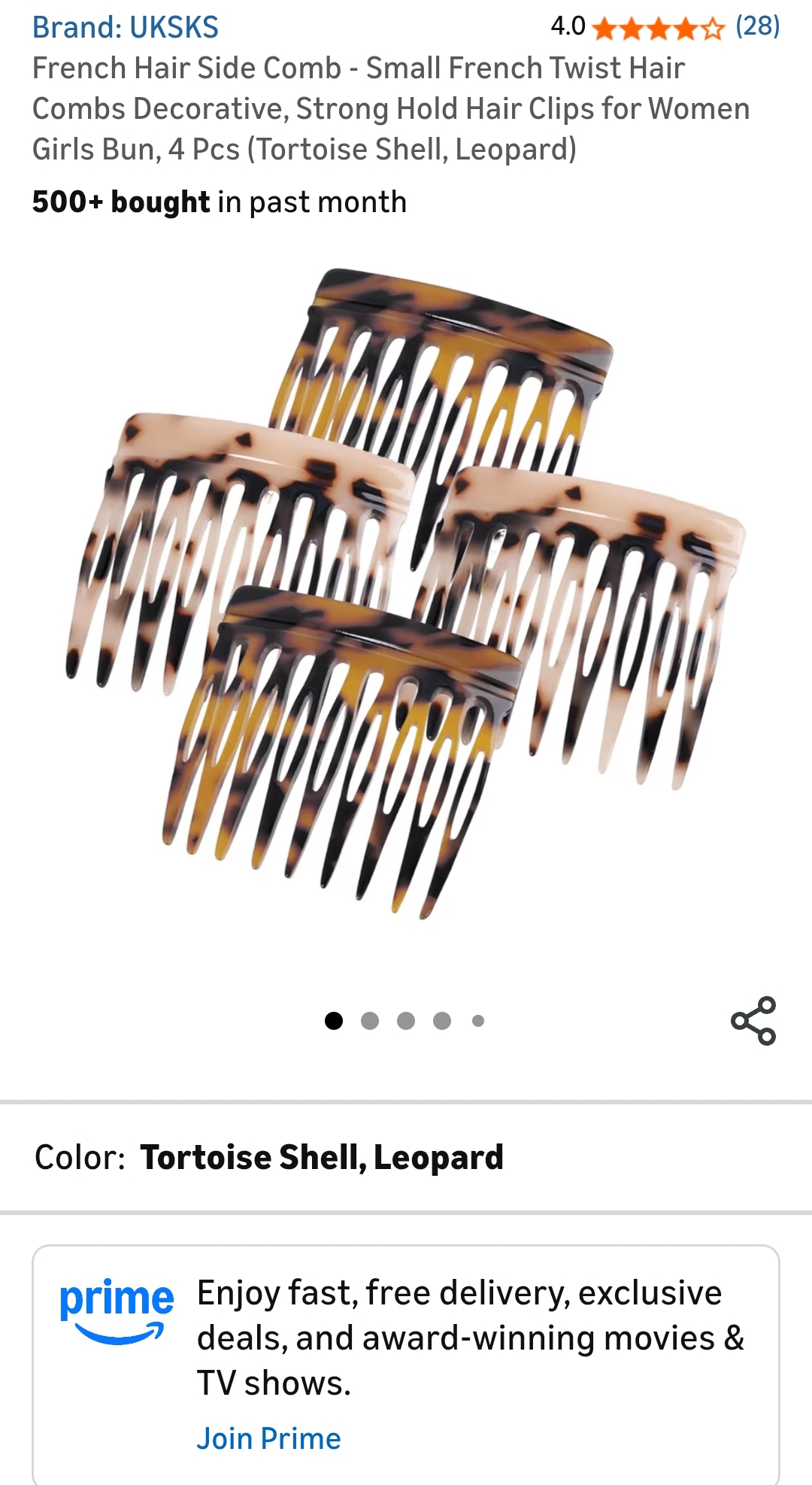This screenshot has height=1485, width=812.
Task: Select the second carousel dot
Action: tap(369, 1020)
